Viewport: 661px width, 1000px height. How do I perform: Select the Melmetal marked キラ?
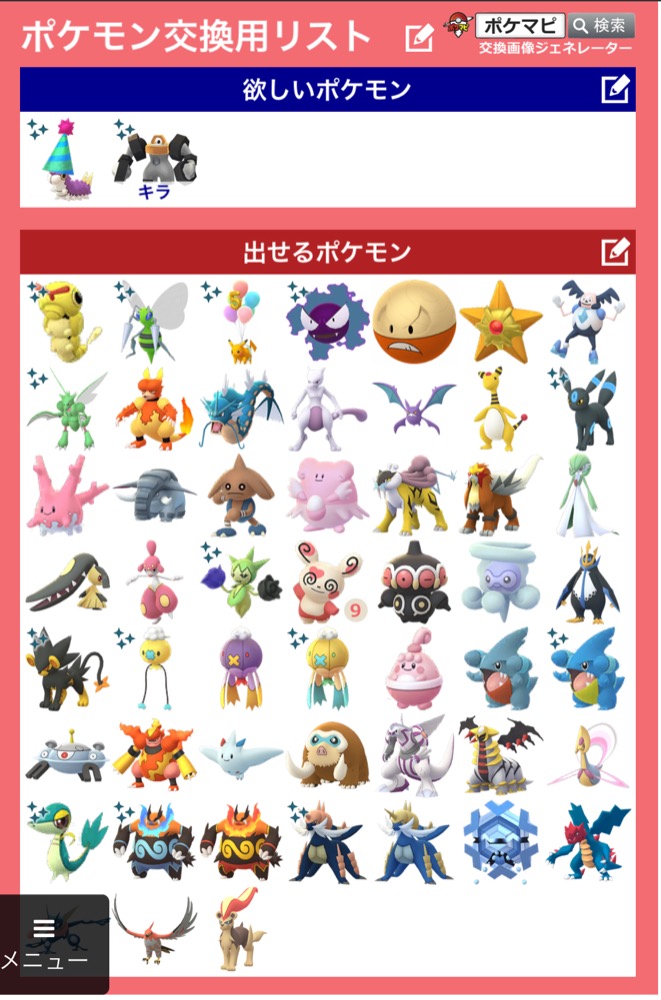tap(153, 159)
